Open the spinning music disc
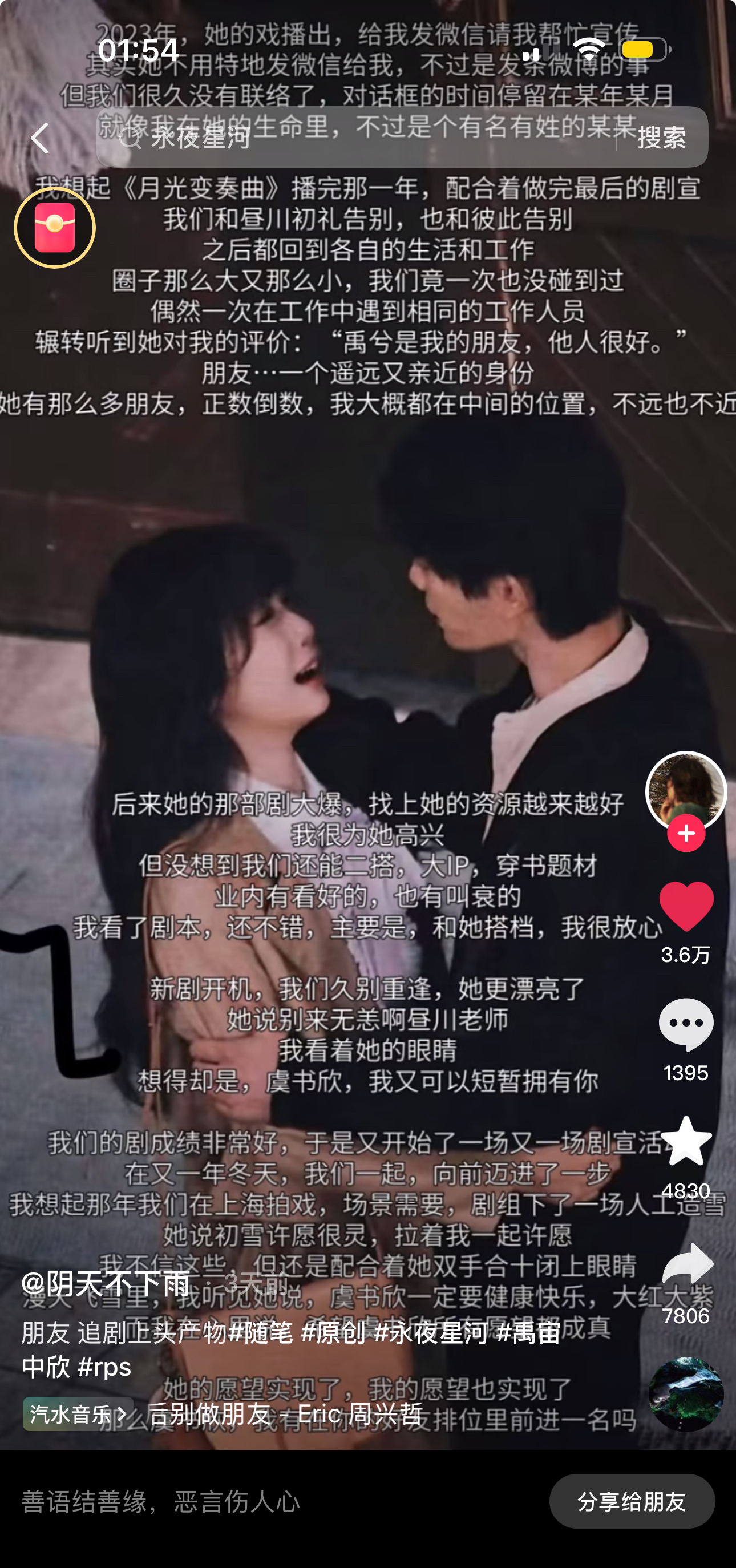 pos(686,1395)
